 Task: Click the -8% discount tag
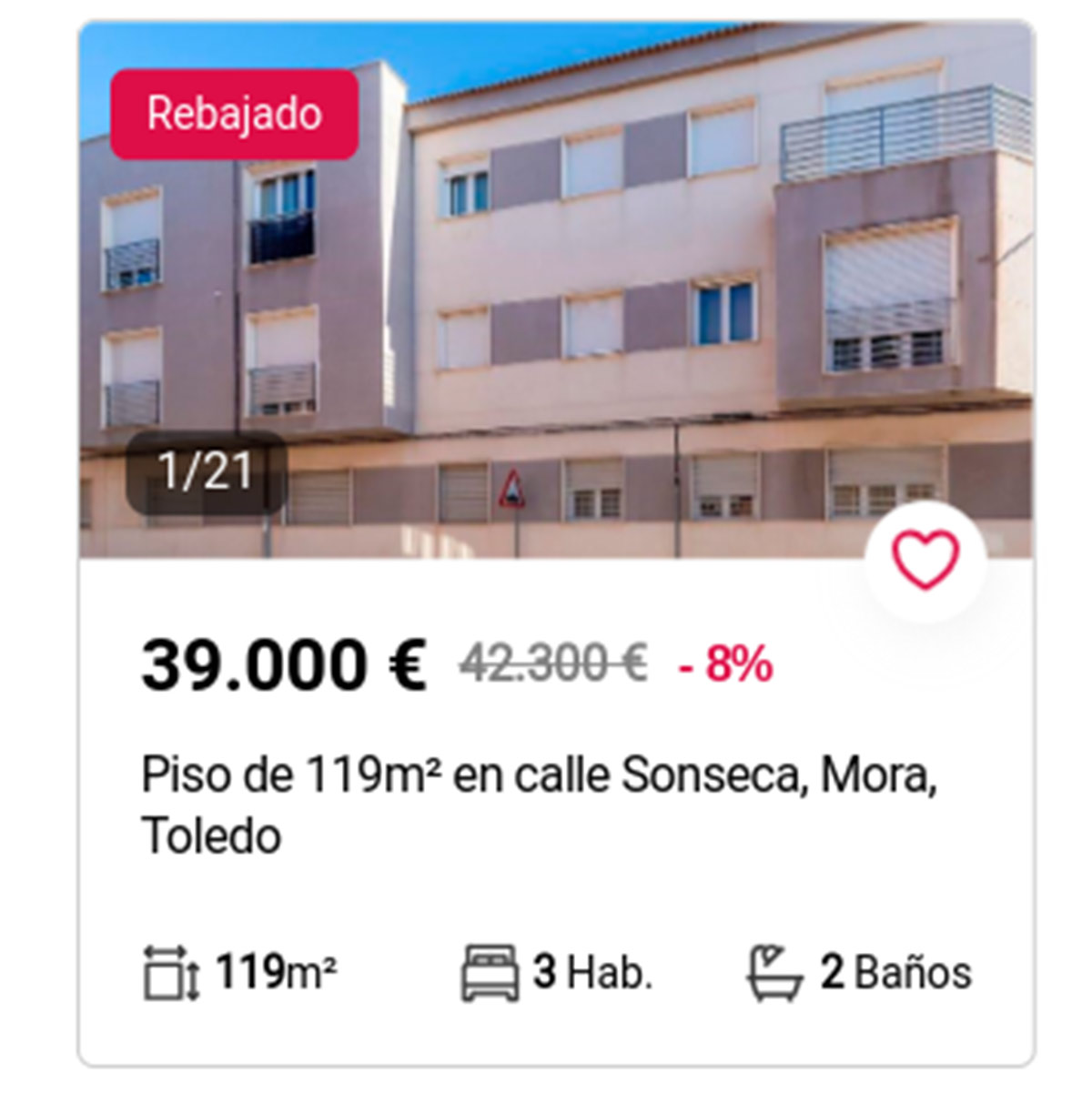point(723,666)
